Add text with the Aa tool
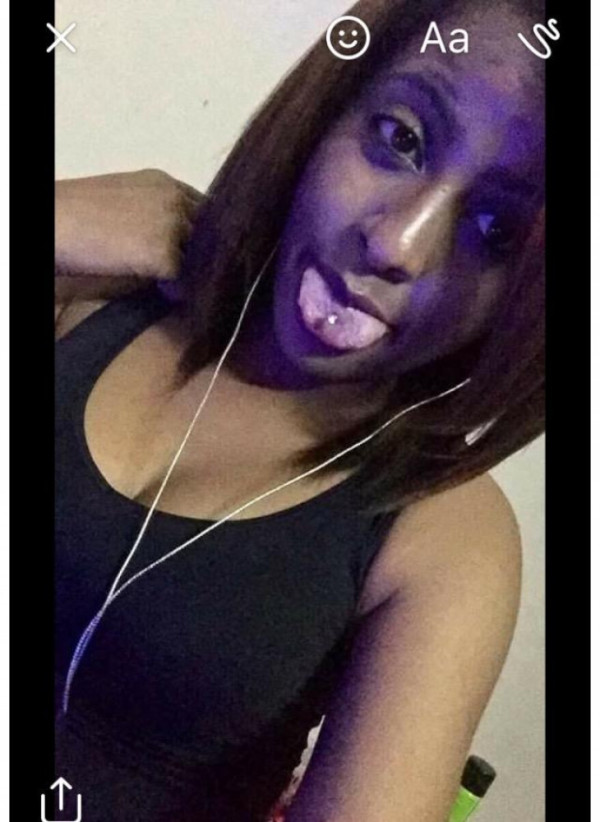The width and height of the screenshot is (600, 822). coord(444,39)
